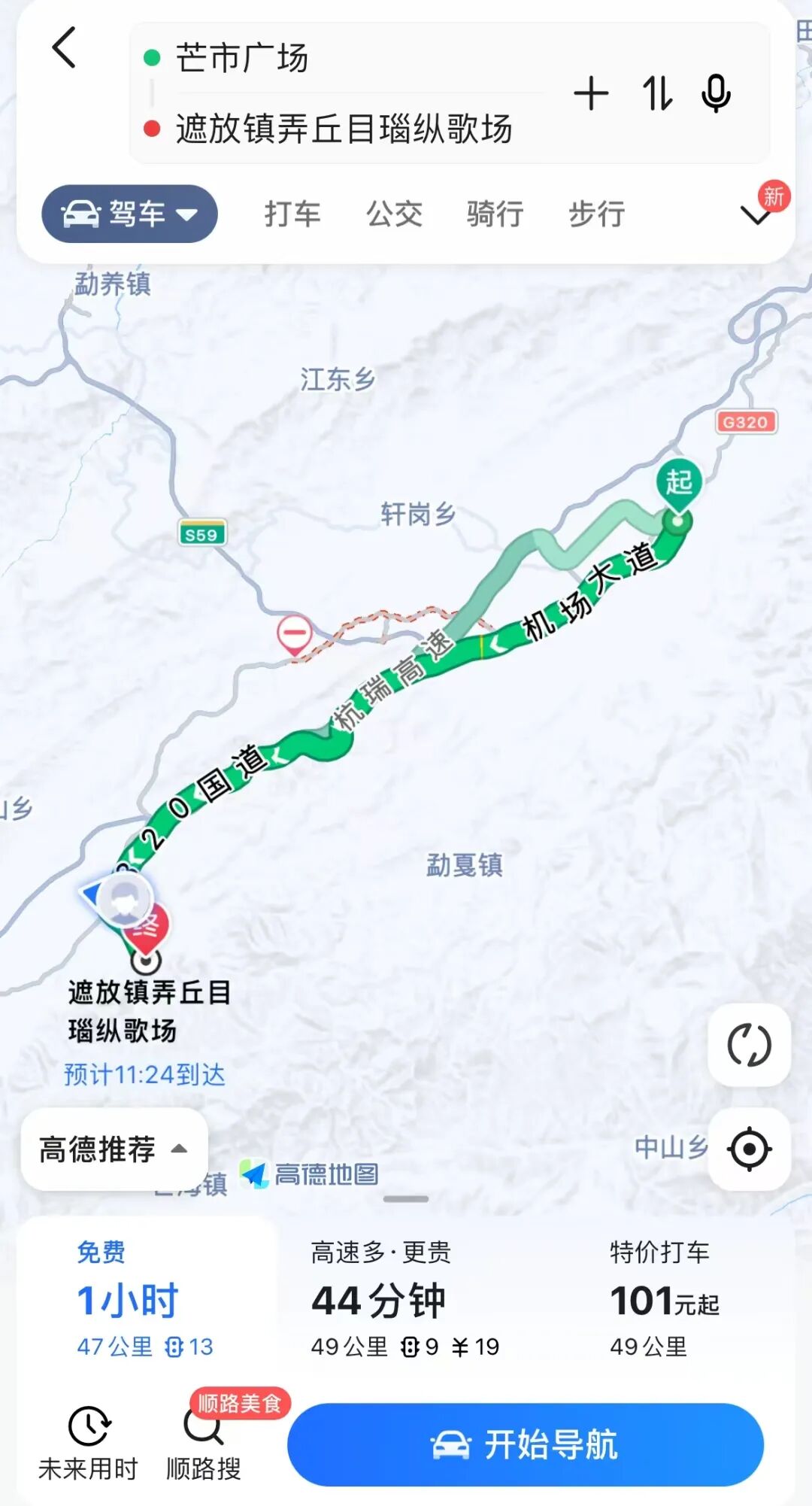Switch to the 步行 tab
The height and width of the screenshot is (1506, 812).
[x=596, y=214]
